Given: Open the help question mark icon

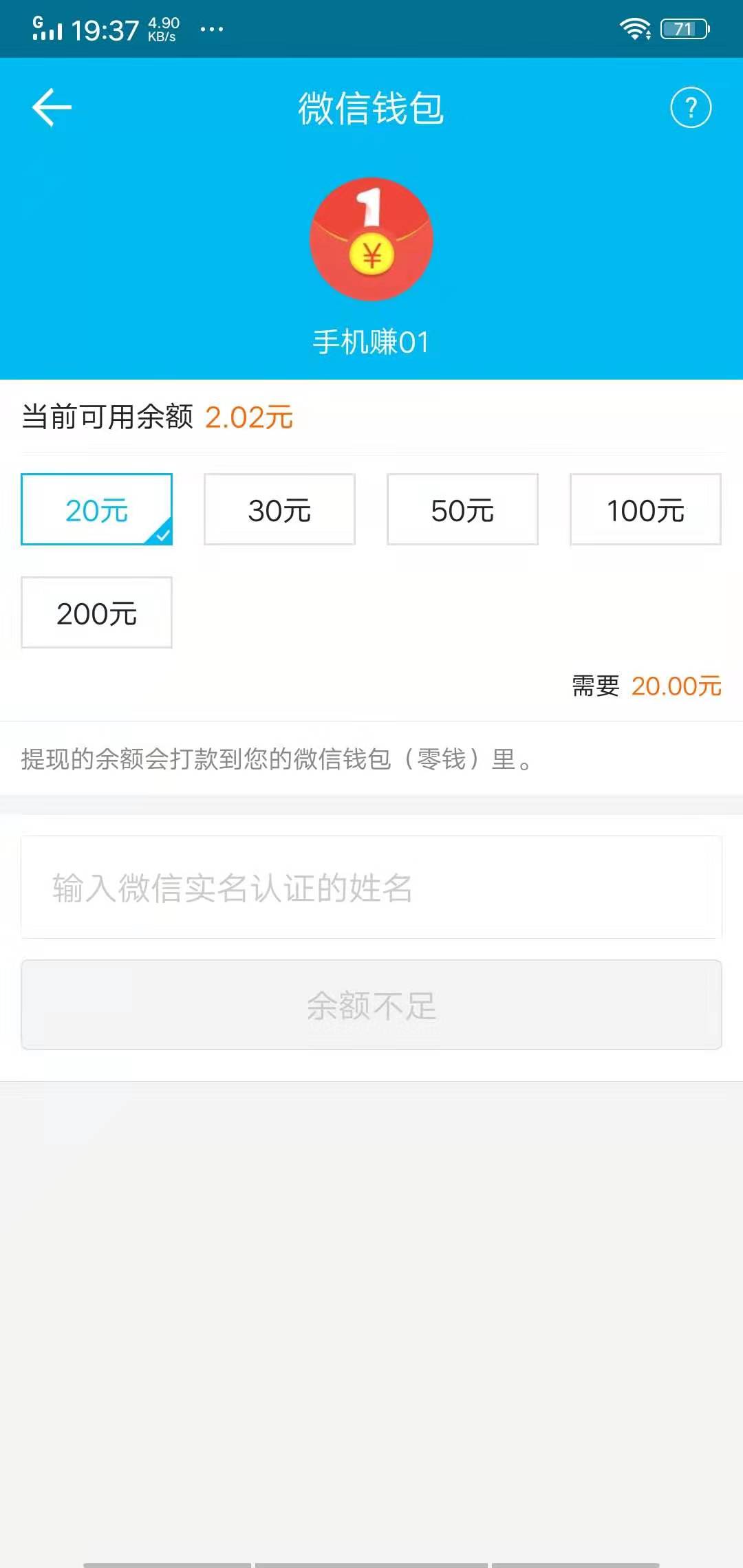Looking at the screenshot, I should 691,107.
